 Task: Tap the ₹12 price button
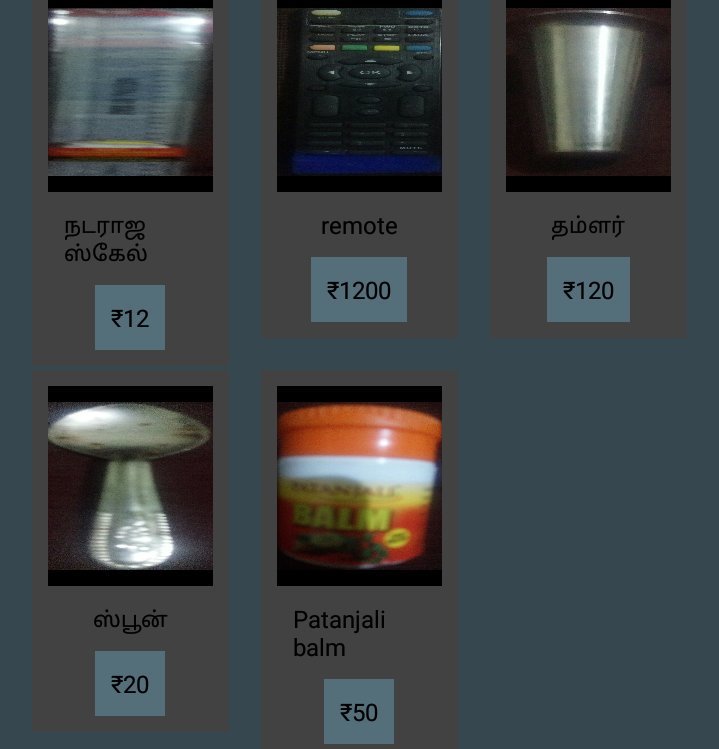130,318
